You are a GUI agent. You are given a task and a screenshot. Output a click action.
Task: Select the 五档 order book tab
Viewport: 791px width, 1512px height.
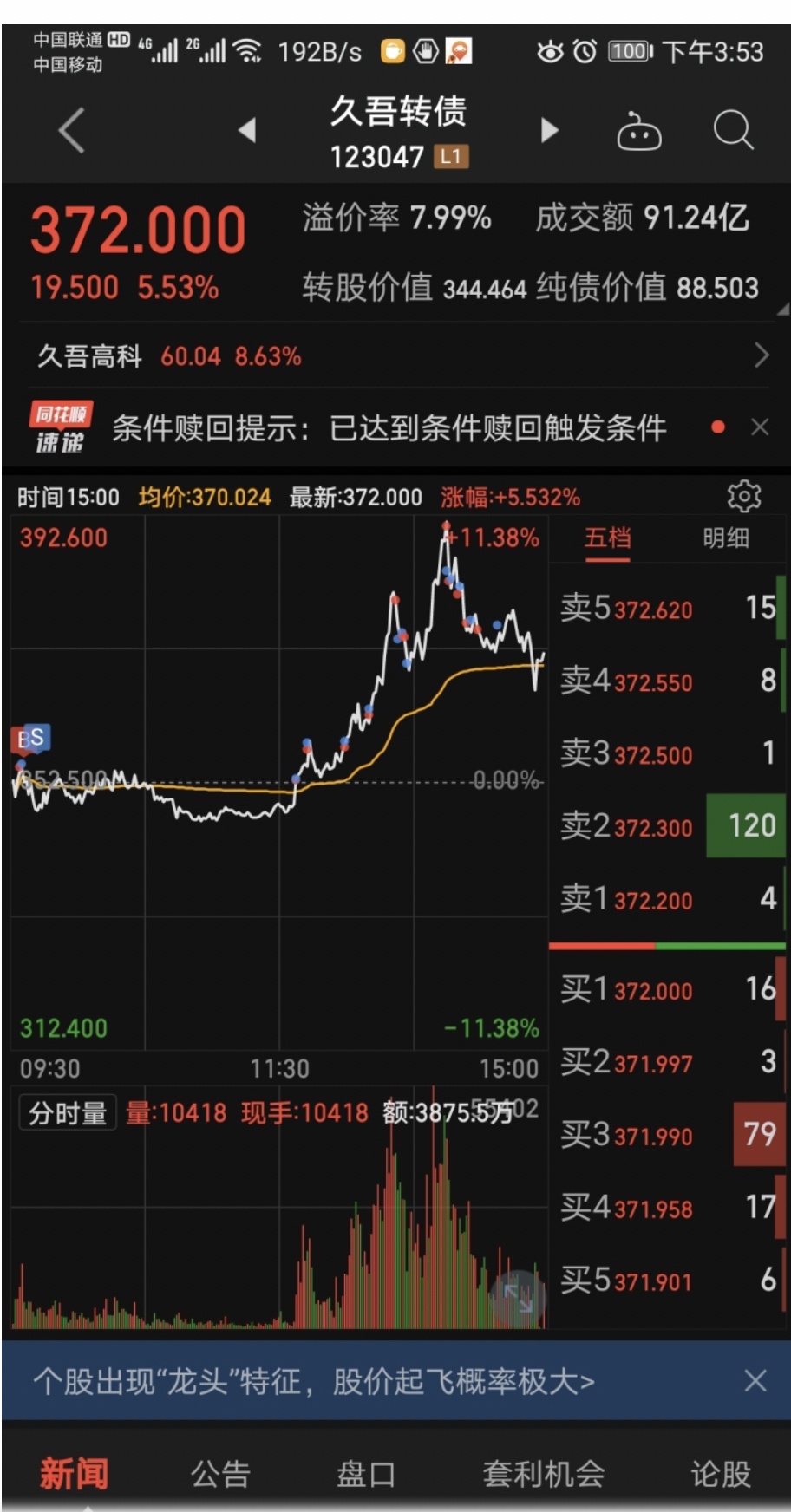pos(607,538)
